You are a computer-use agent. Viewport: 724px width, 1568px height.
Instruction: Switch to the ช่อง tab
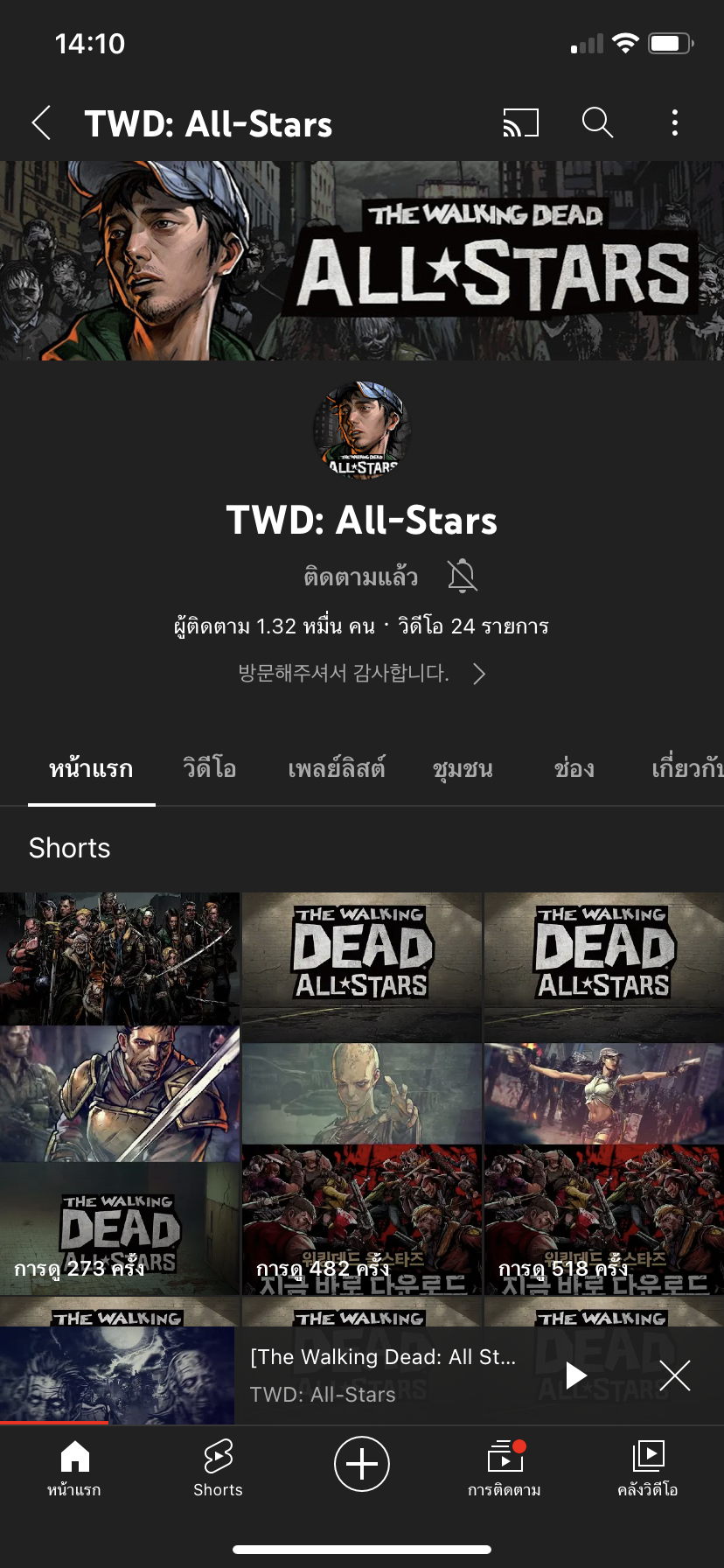coord(574,769)
